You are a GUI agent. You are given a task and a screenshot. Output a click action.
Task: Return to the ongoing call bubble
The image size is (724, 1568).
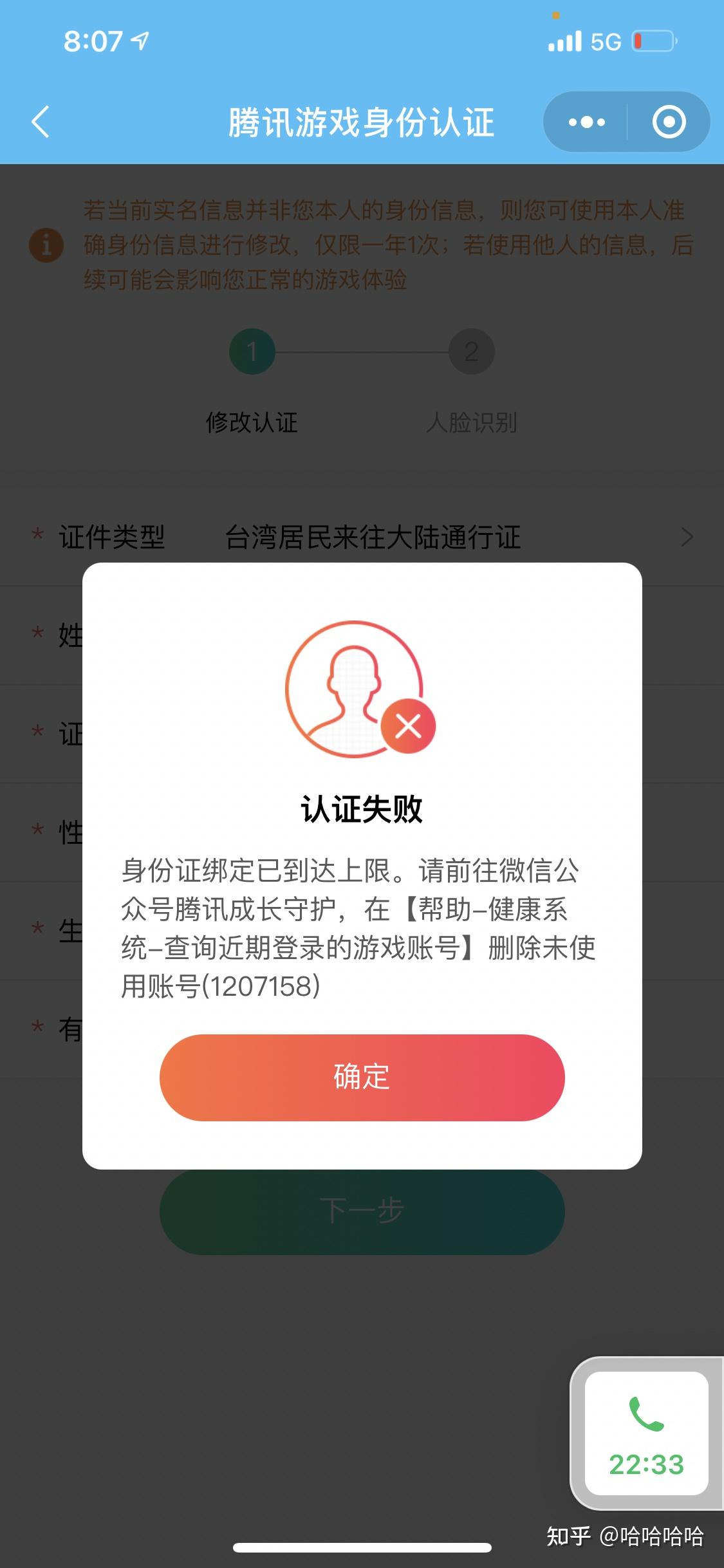click(x=646, y=1433)
